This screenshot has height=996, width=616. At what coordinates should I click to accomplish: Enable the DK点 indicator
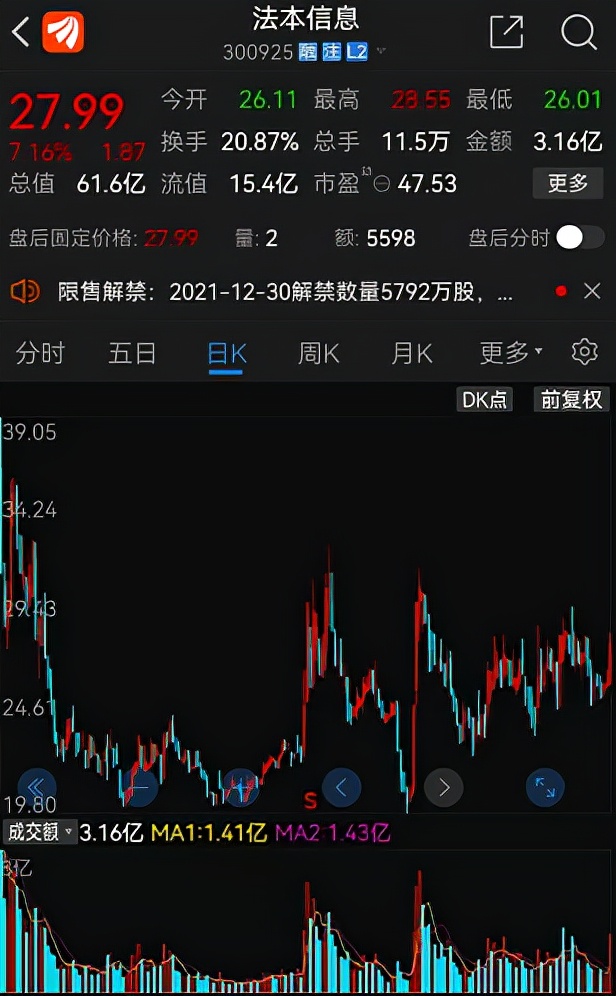click(484, 400)
